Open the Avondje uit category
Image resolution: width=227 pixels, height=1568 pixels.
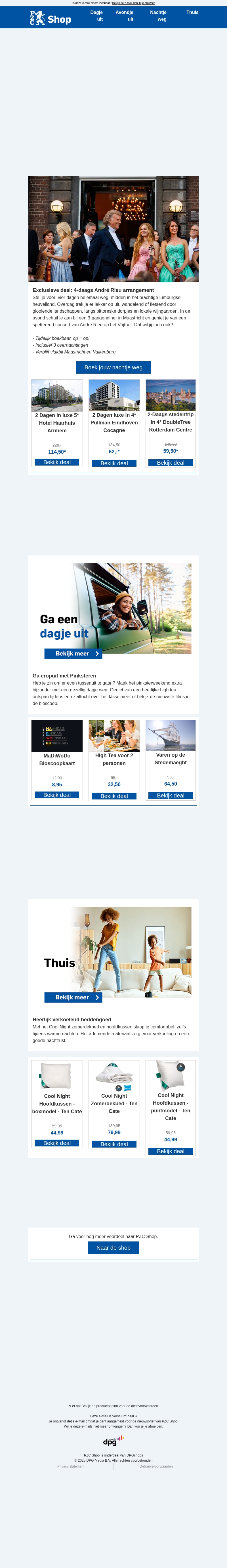(x=125, y=16)
